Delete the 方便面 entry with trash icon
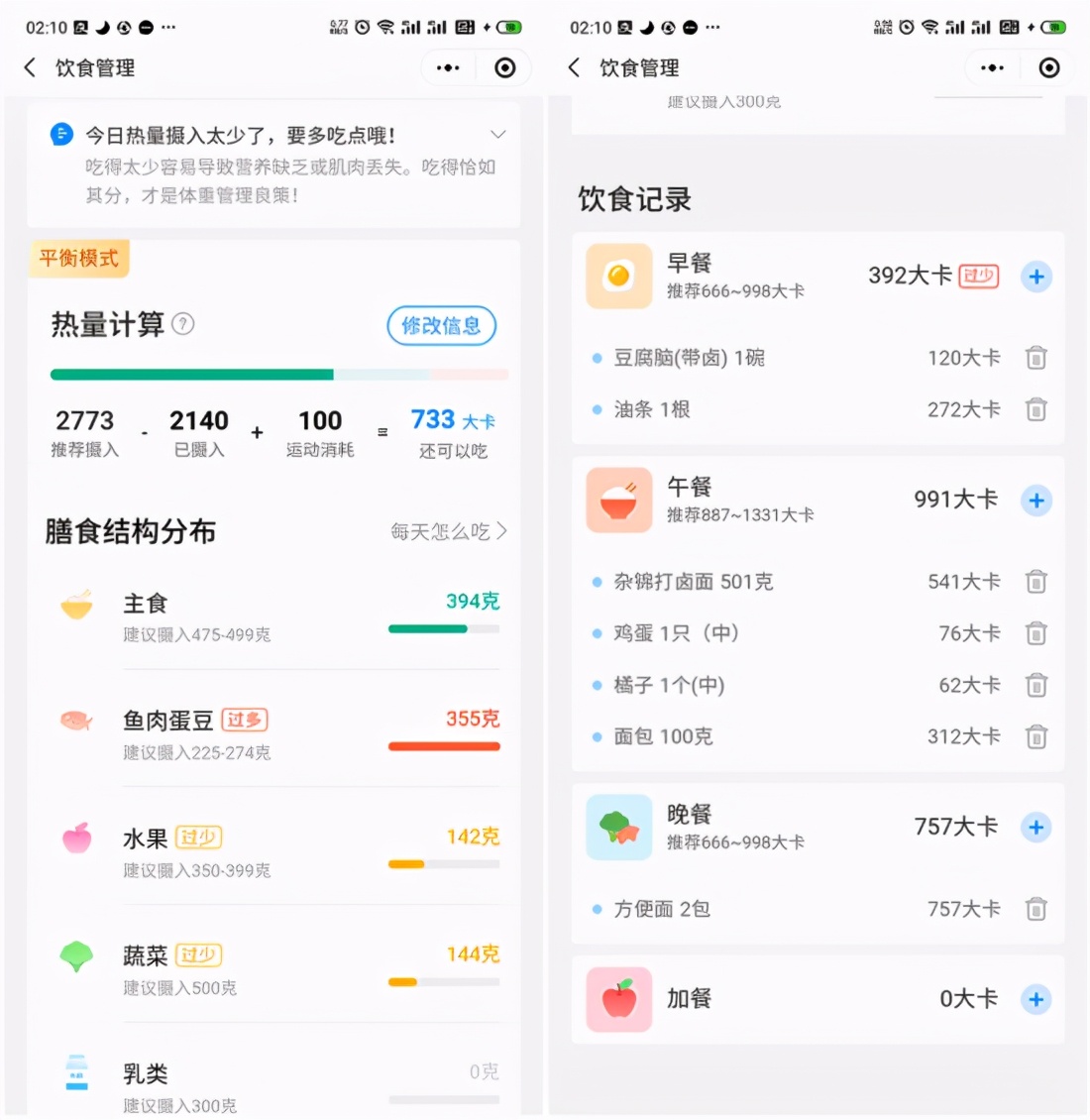1090x1120 pixels. pos(1036,908)
